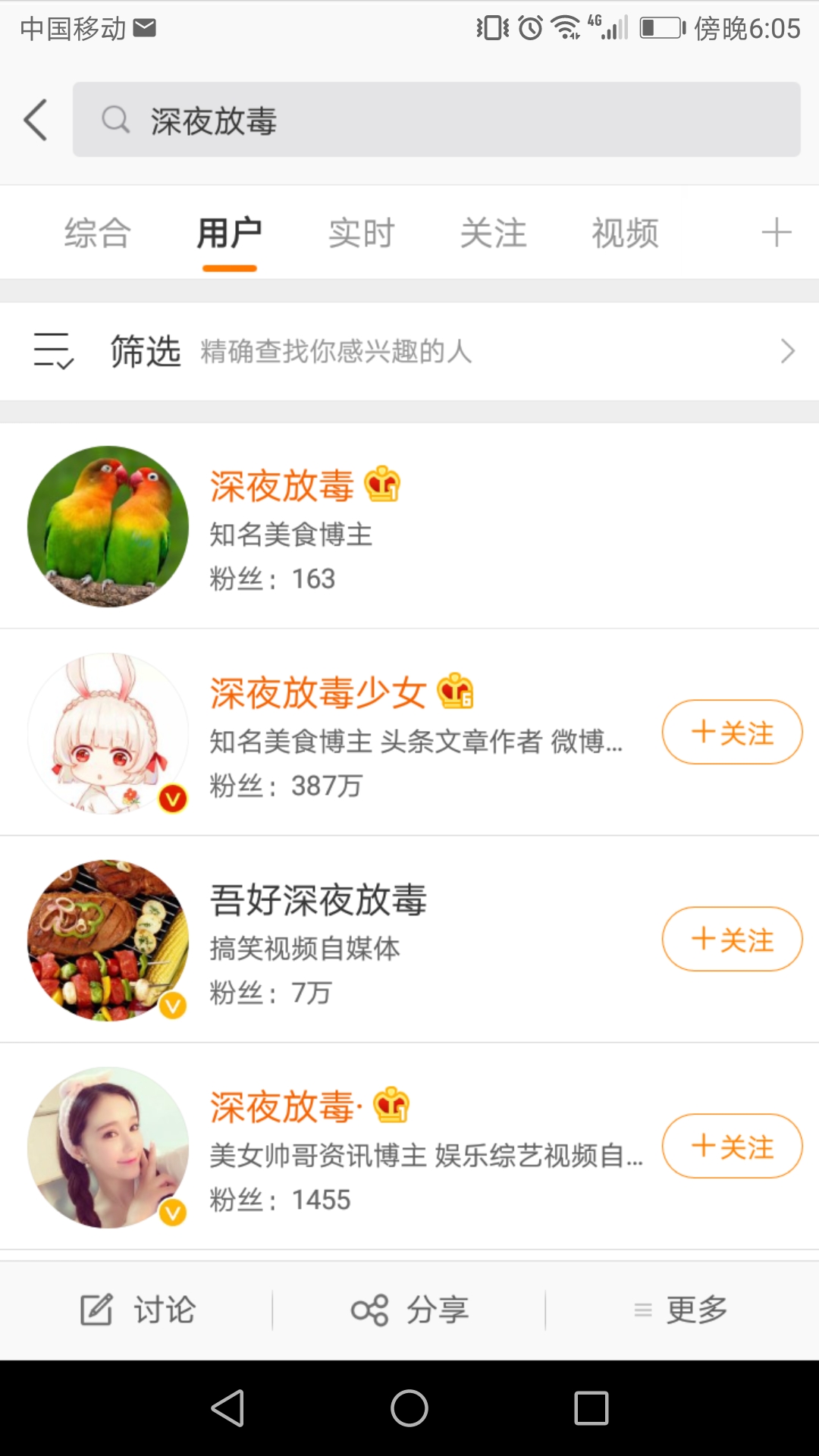Switch to the 实时 tab
Viewport: 819px width, 1456px height.
[362, 233]
